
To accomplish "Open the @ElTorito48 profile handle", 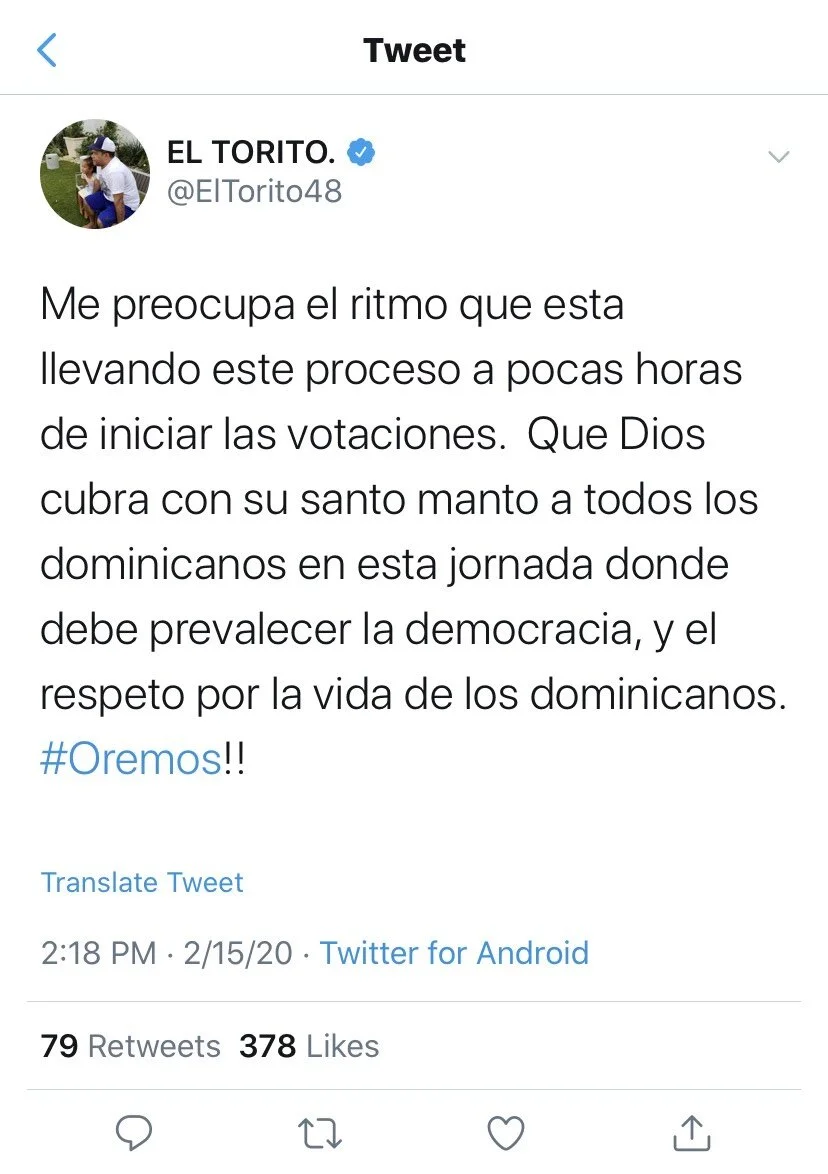I will (x=255, y=192).
